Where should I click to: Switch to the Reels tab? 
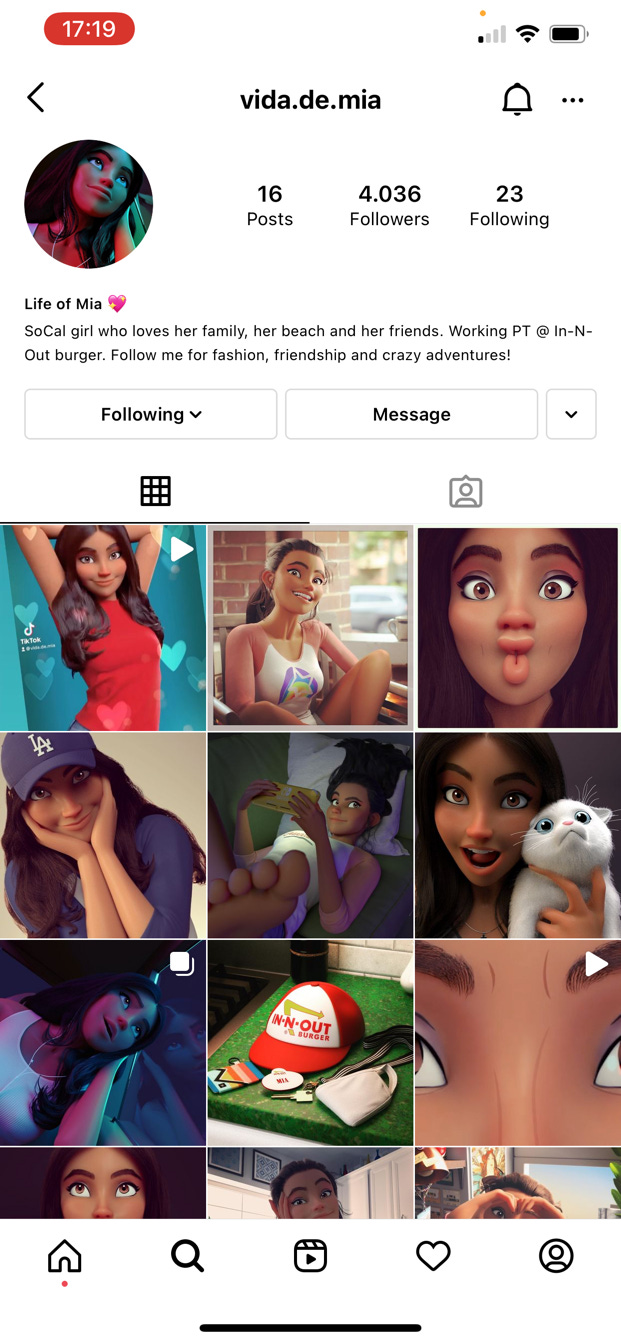pos(310,1256)
